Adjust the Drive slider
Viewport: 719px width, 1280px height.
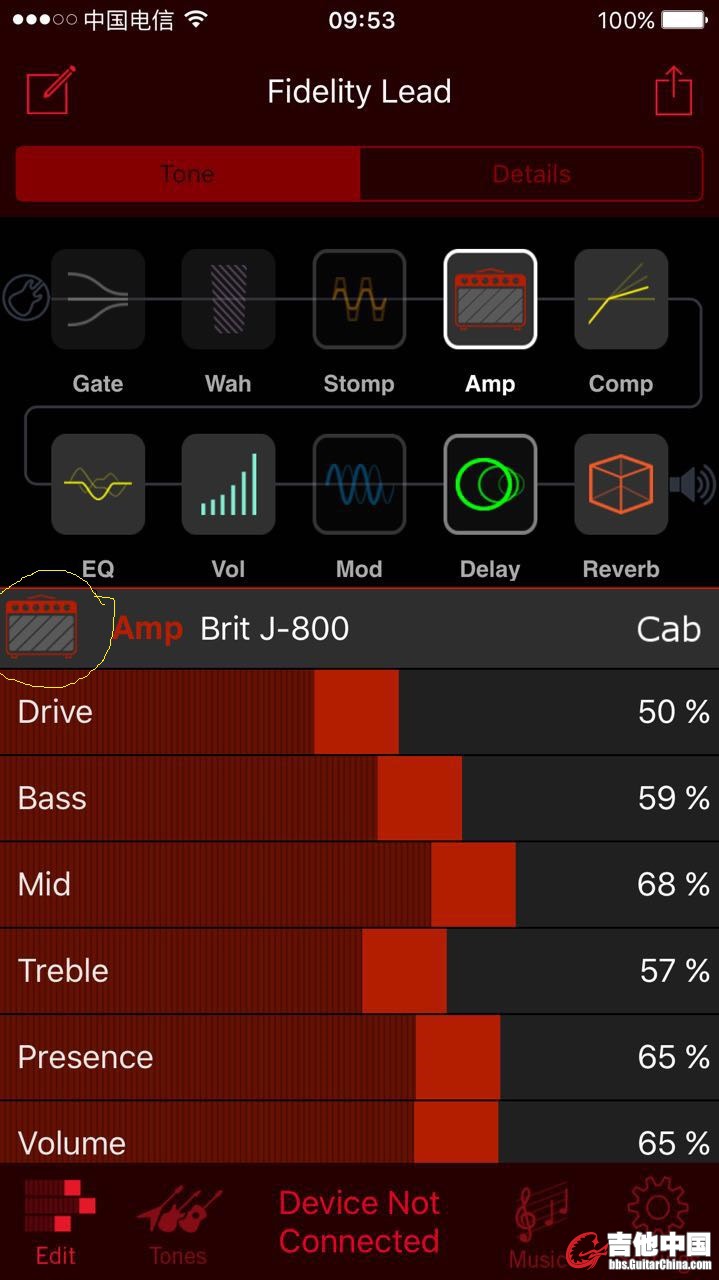356,712
